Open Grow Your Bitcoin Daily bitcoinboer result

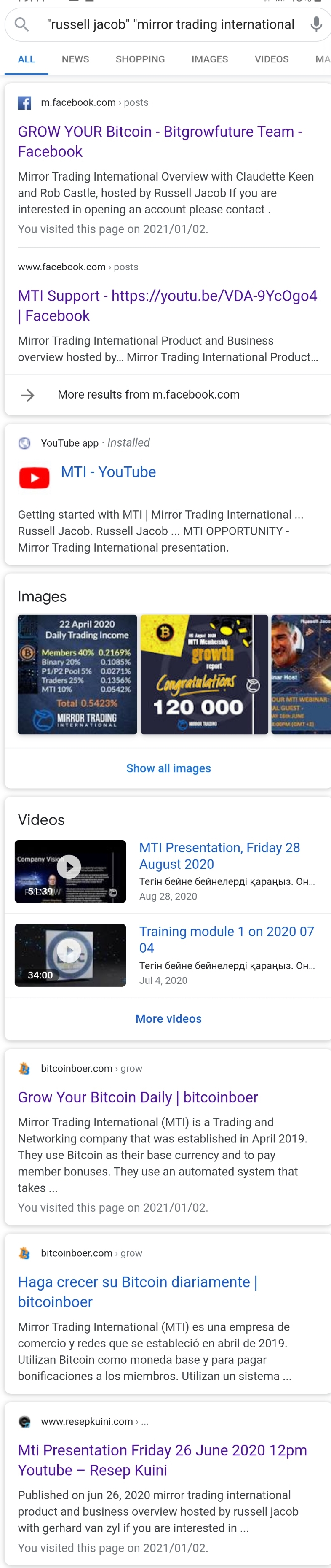(x=138, y=1097)
